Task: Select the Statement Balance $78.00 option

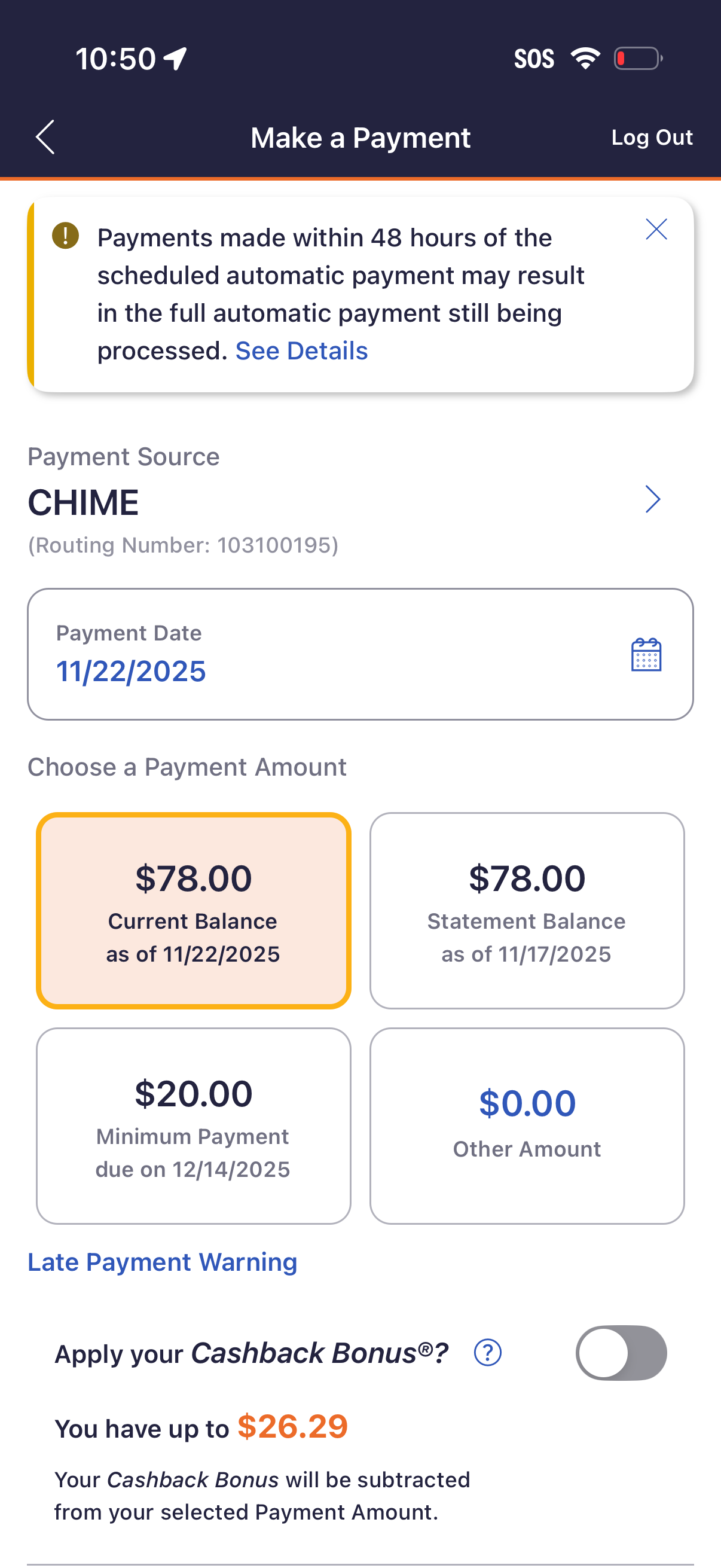Action: pyautogui.click(x=526, y=911)
